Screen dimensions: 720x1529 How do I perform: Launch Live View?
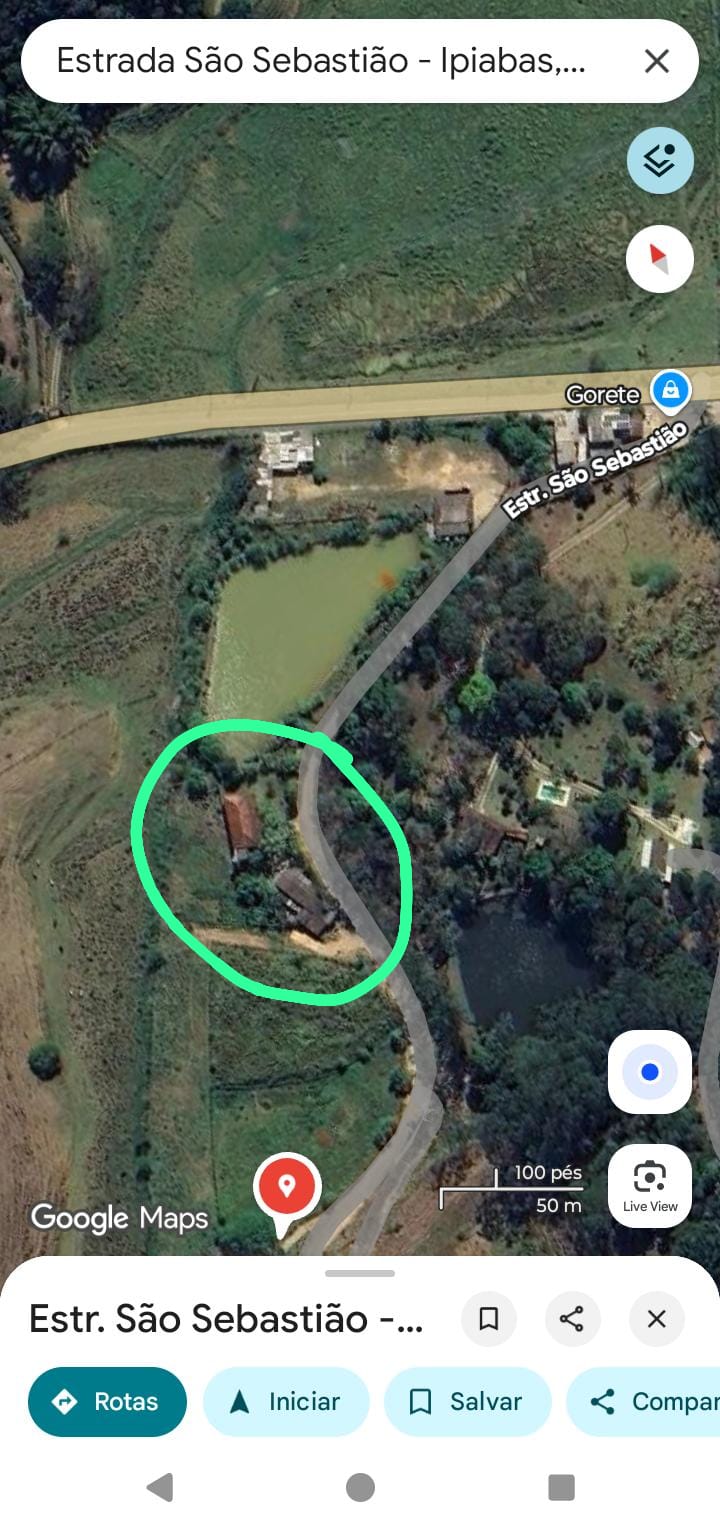[650, 1185]
